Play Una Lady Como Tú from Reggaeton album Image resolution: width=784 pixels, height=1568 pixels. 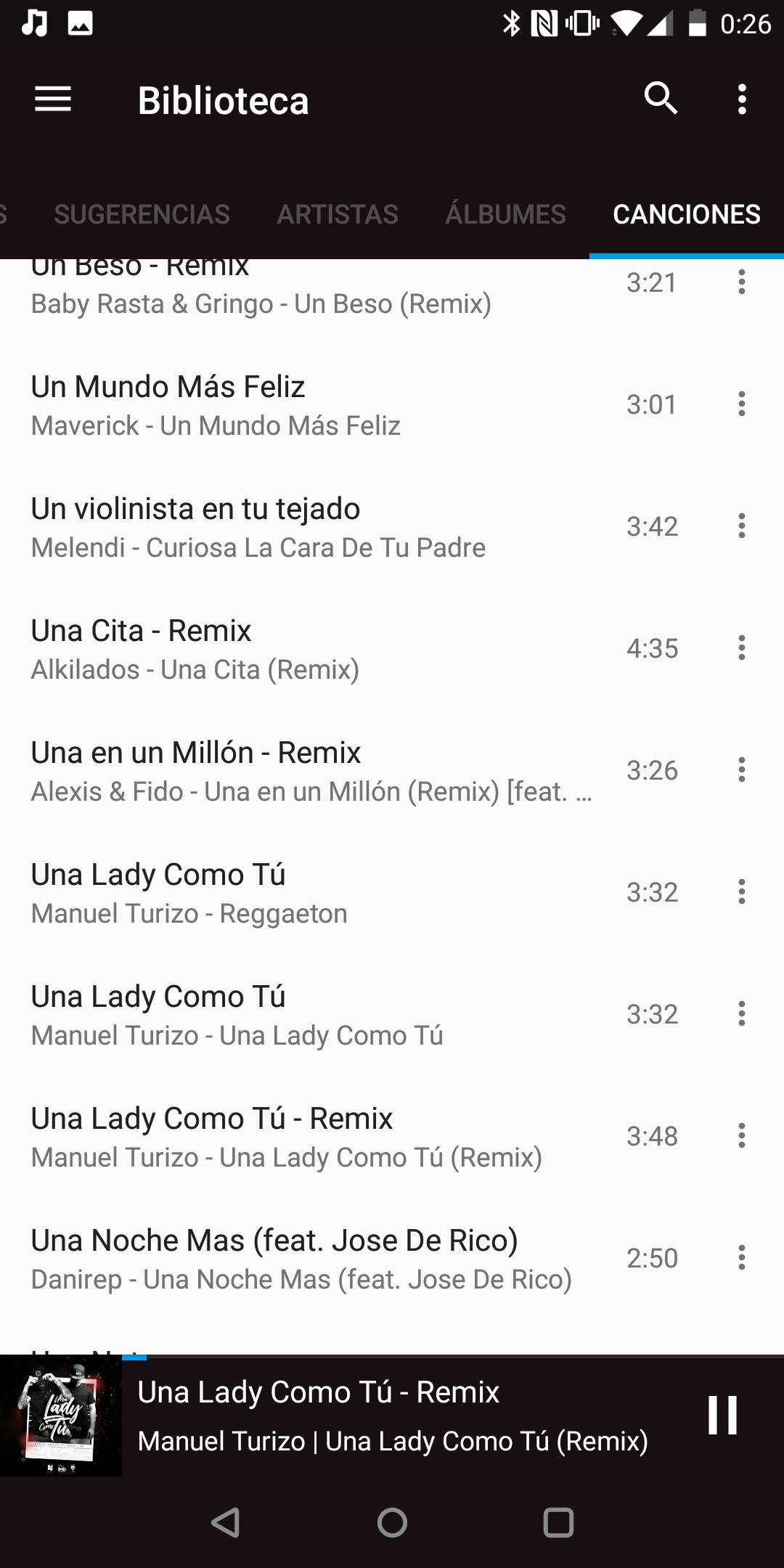[x=312, y=892]
